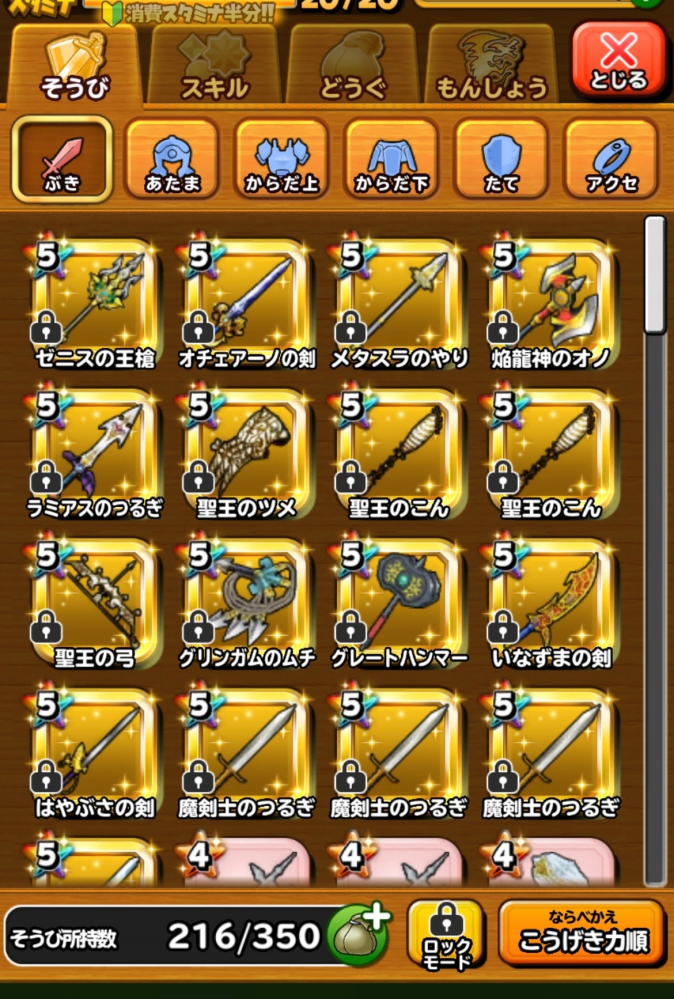Select the からだ上 equipment category
Viewport: 674px width, 999px height.
pyautogui.click(x=281, y=160)
